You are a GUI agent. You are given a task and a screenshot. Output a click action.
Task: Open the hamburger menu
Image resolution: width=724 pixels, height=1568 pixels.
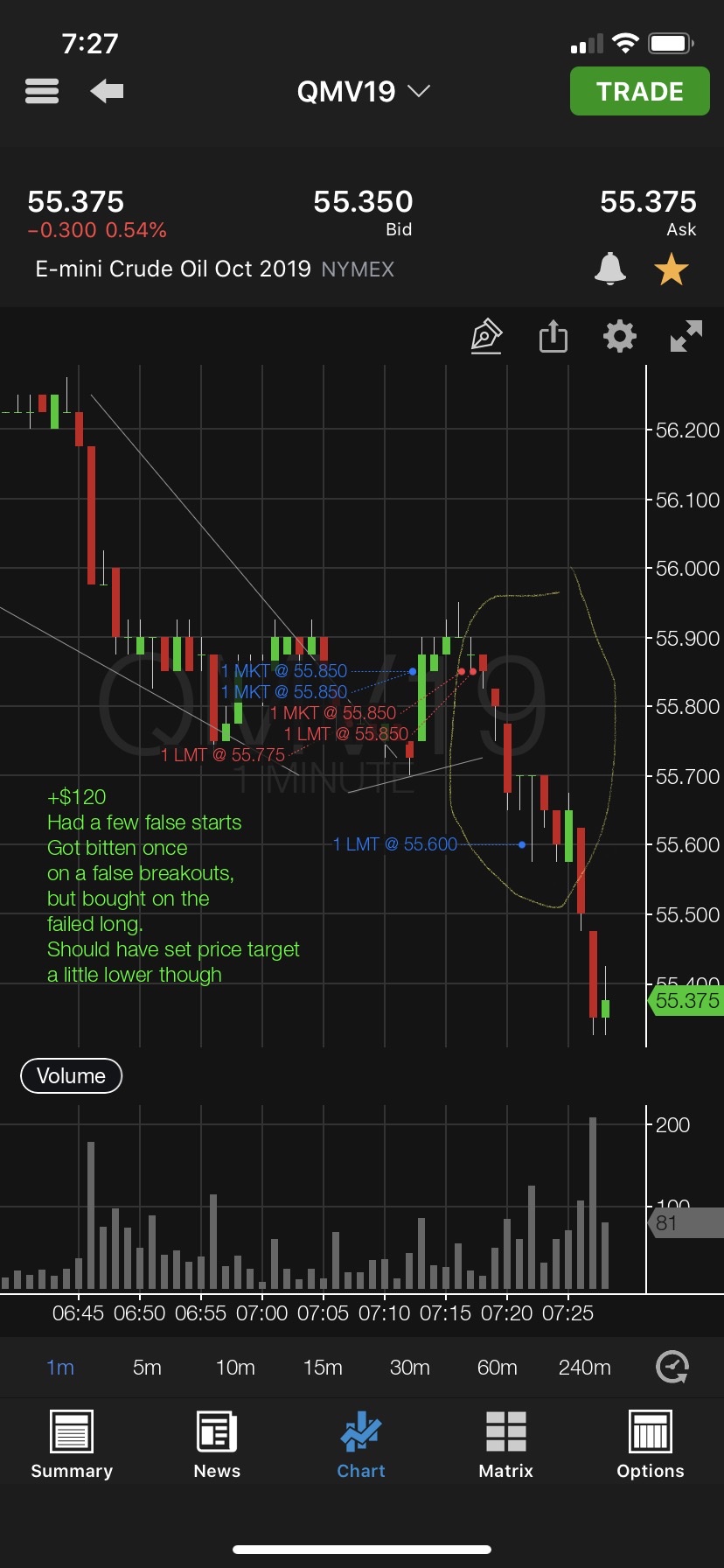coord(42,91)
